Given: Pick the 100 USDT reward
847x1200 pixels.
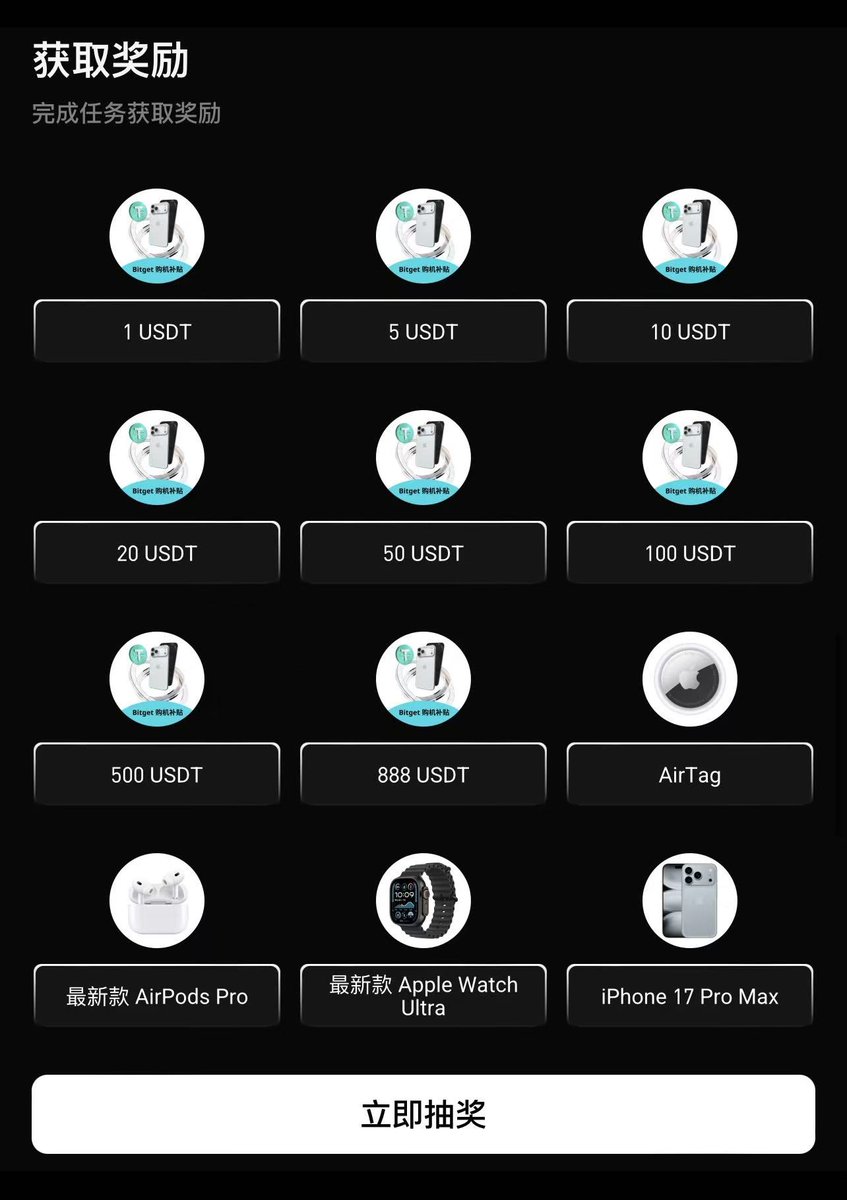Looking at the screenshot, I should coord(690,553).
